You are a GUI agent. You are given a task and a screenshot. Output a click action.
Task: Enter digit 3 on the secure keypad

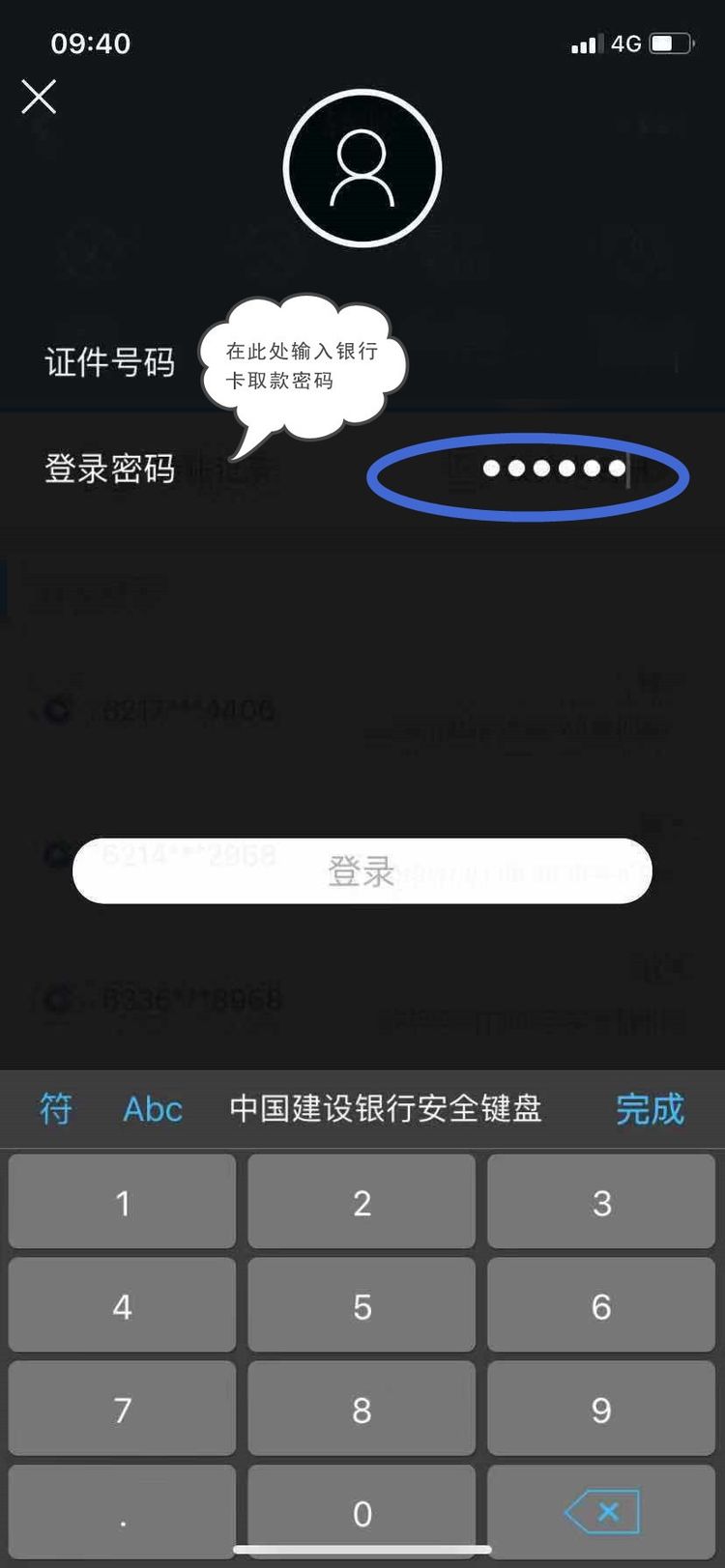[x=601, y=1202]
